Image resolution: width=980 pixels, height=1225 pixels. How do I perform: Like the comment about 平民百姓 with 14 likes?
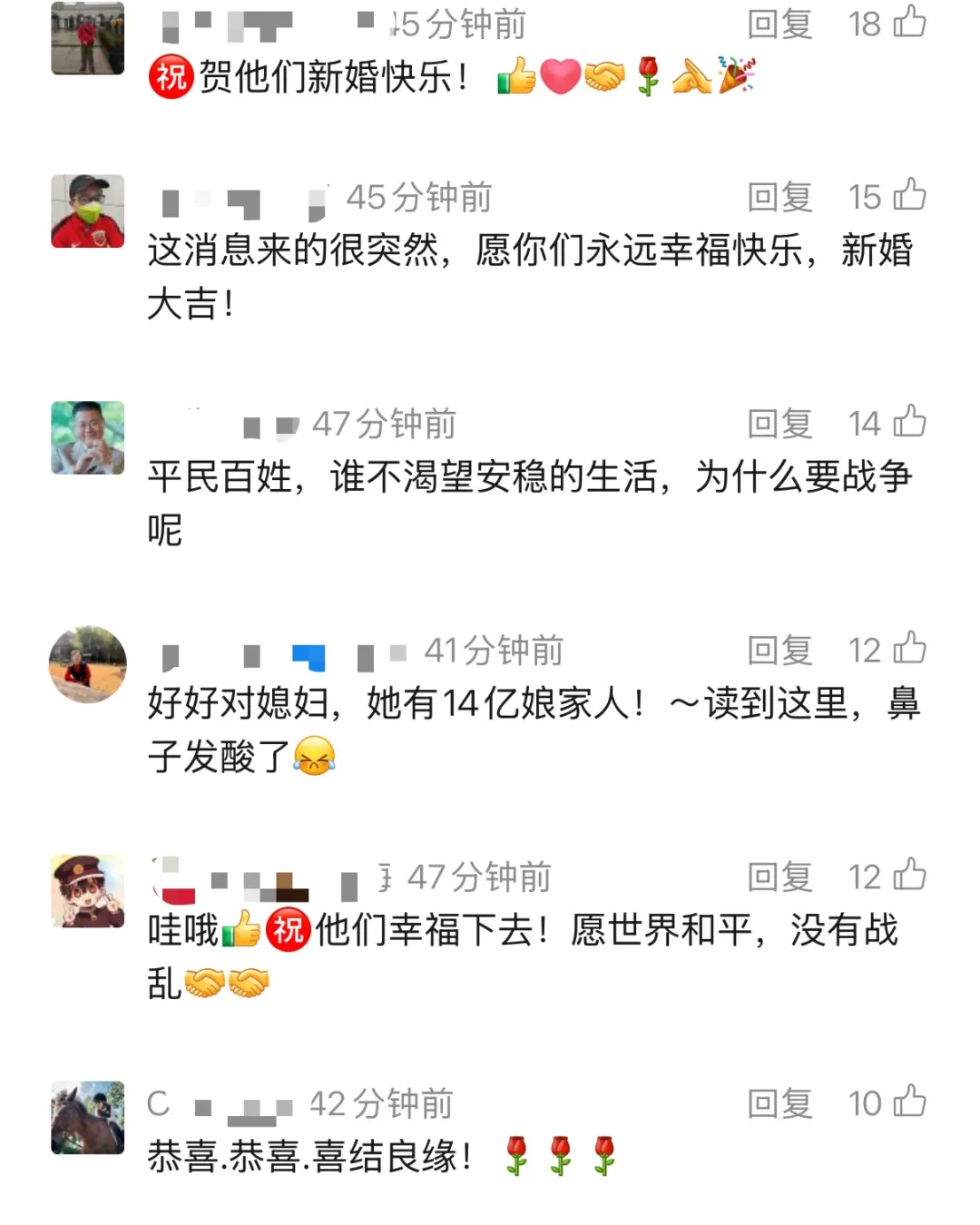pyautogui.click(x=910, y=421)
